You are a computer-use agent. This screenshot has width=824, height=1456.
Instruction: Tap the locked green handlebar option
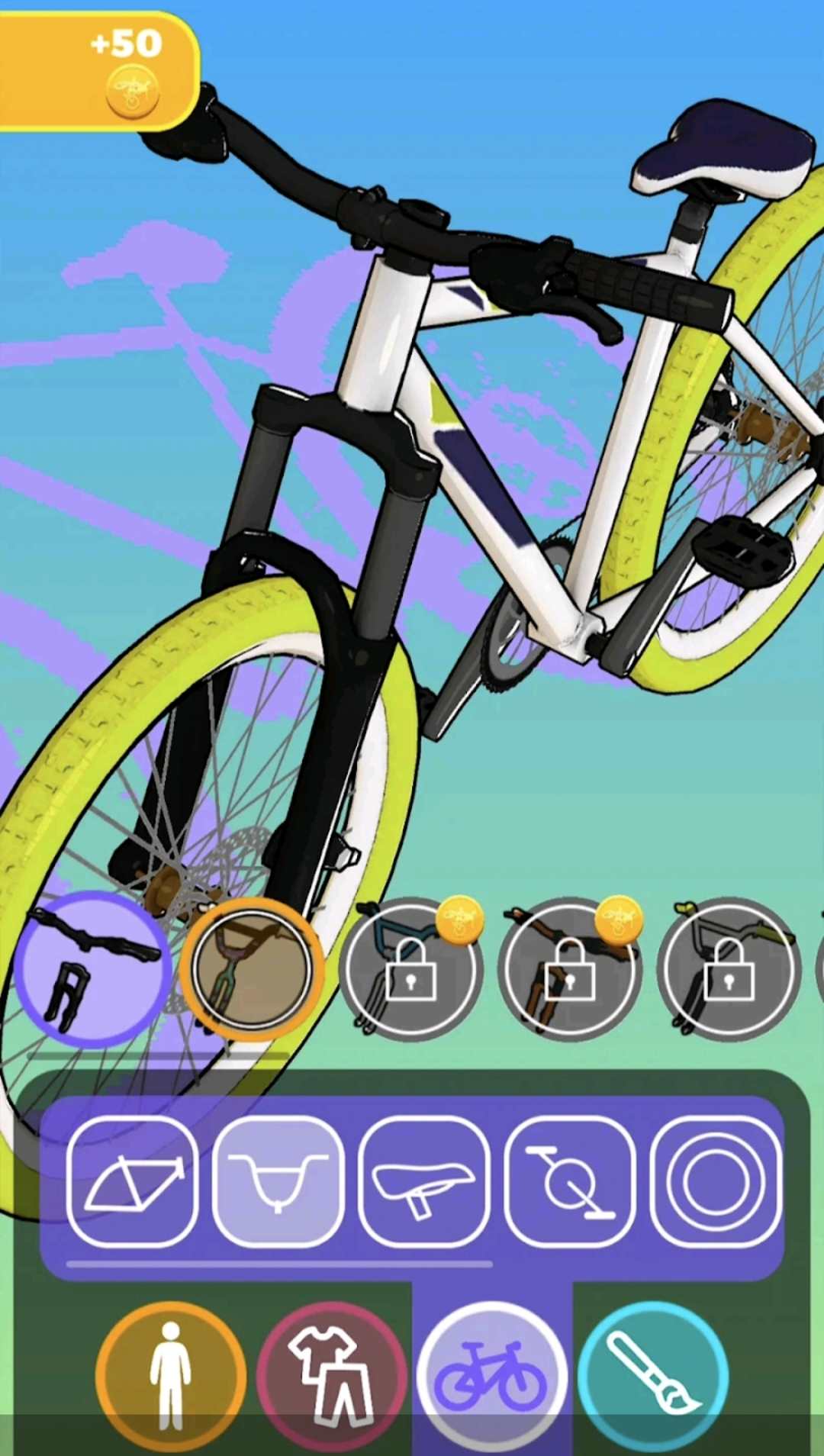[x=730, y=971]
